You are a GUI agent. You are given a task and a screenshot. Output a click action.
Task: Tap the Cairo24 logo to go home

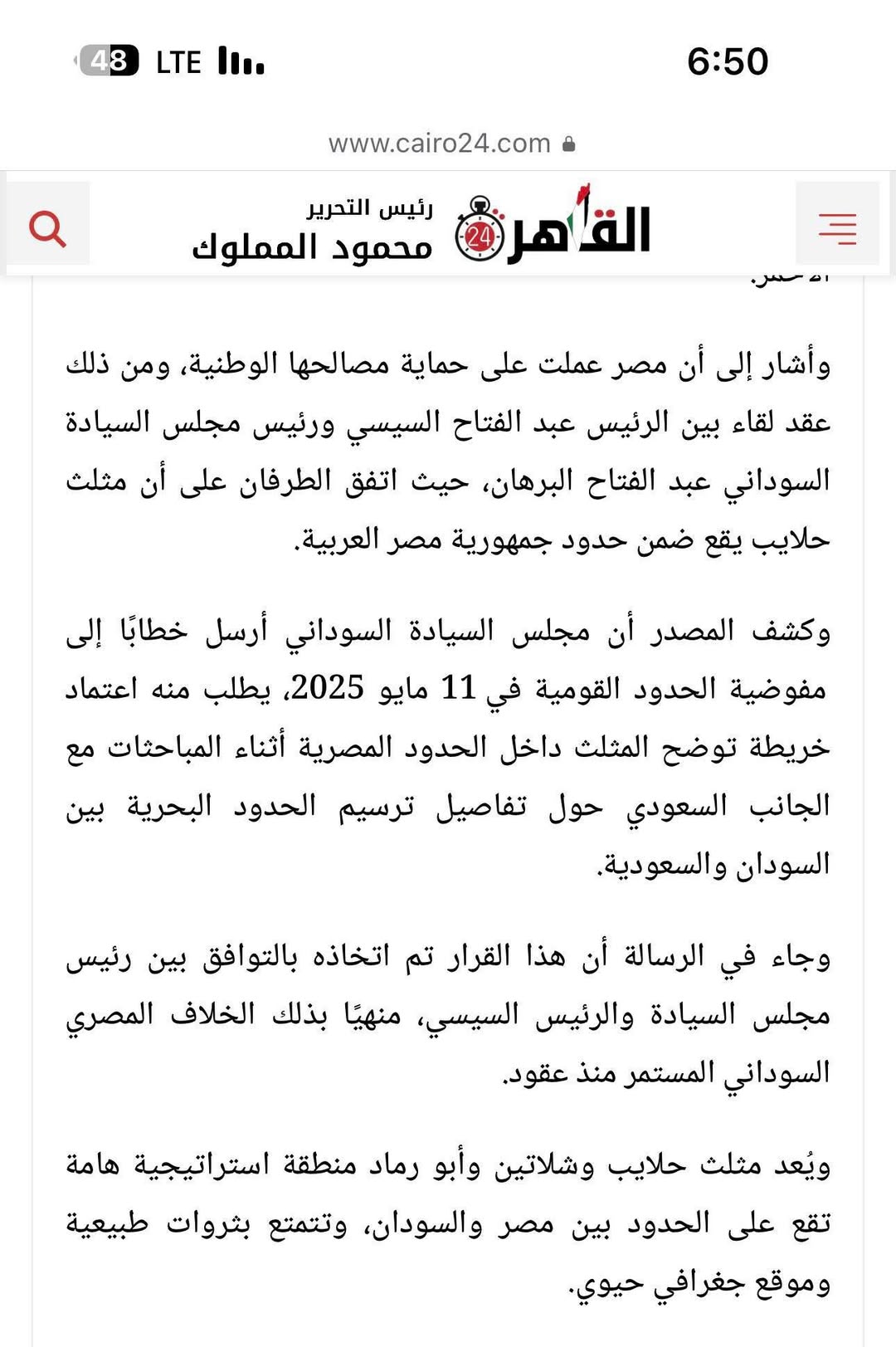coord(553,227)
